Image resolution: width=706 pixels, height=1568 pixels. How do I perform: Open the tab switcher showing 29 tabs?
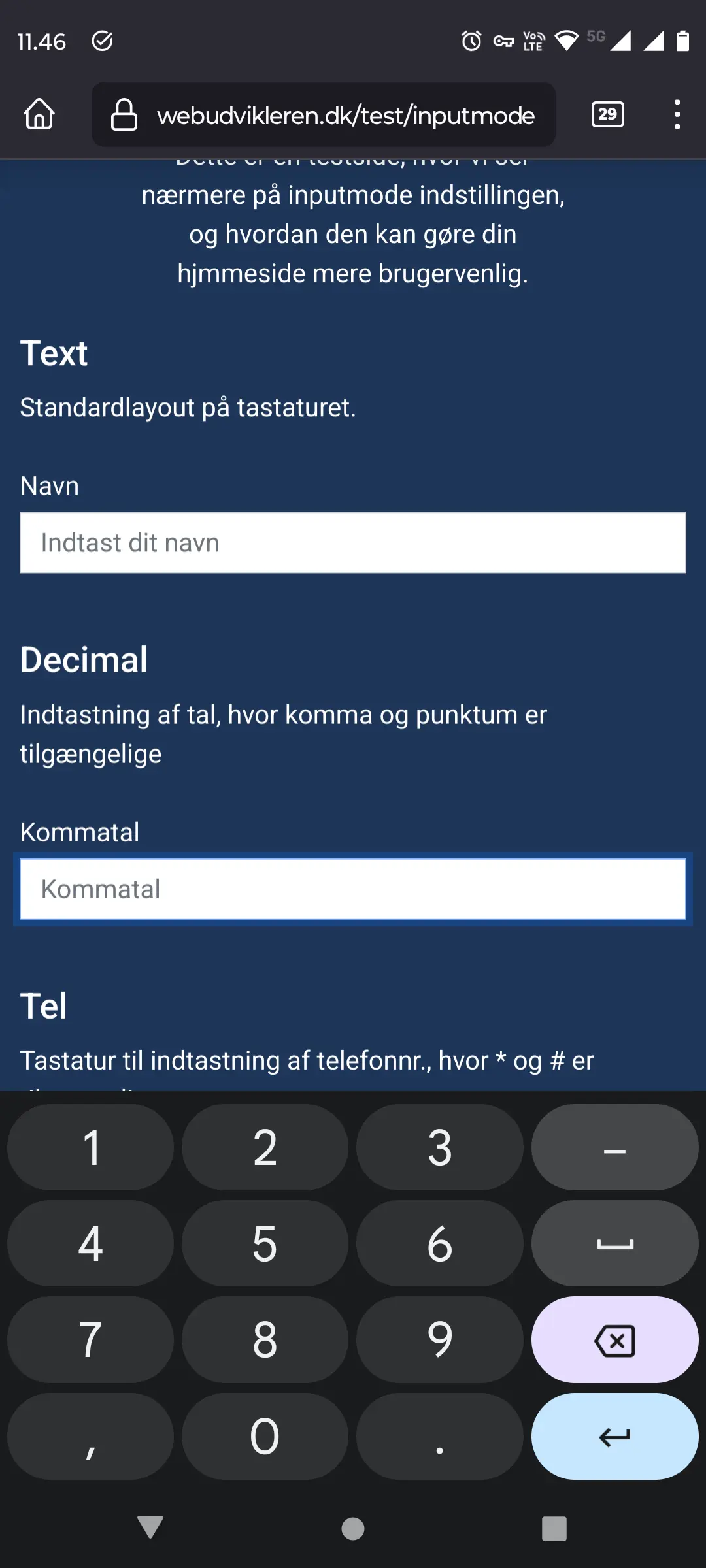click(x=607, y=114)
